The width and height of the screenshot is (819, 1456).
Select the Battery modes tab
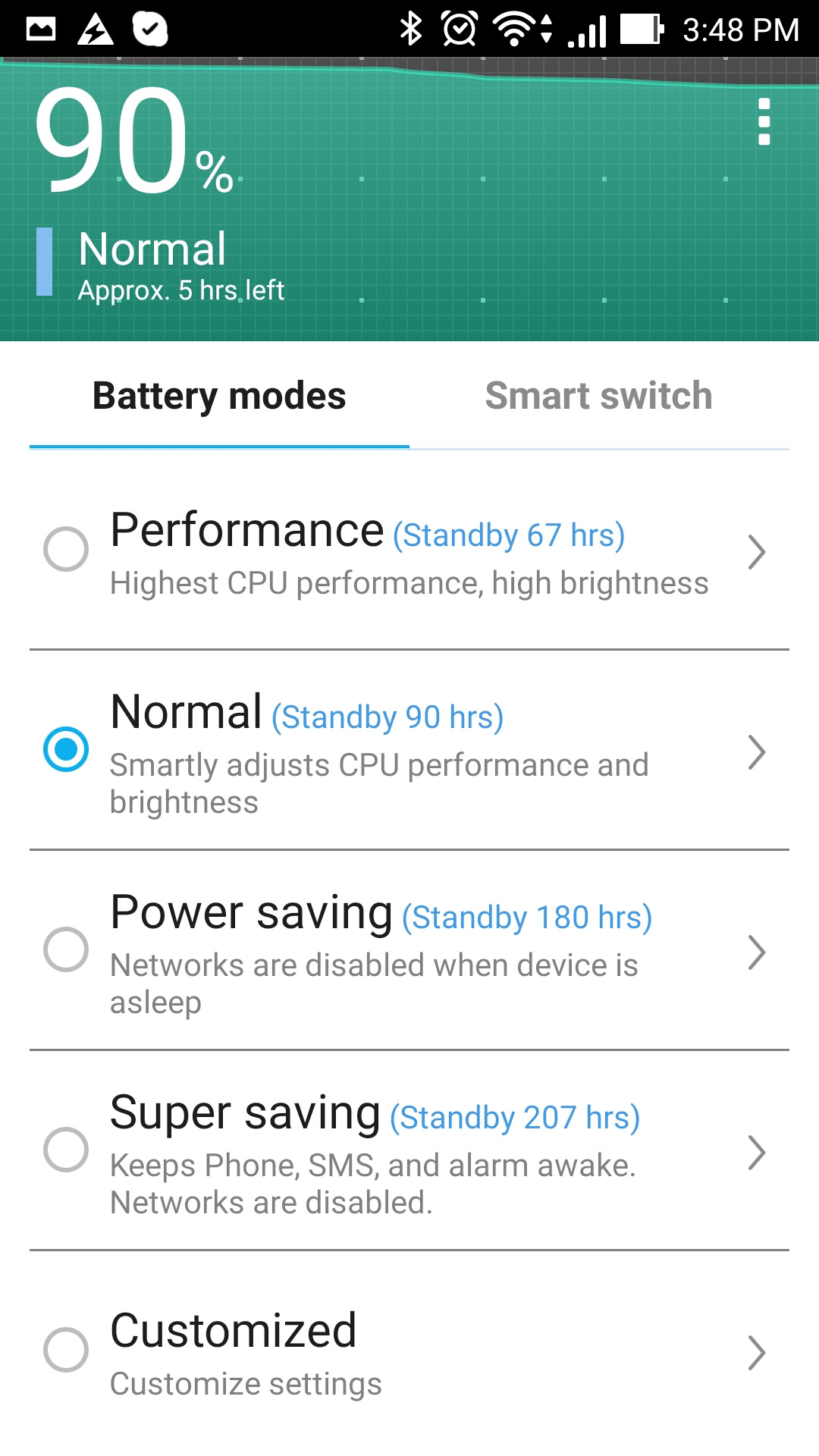pyautogui.click(x=219, y=396)
